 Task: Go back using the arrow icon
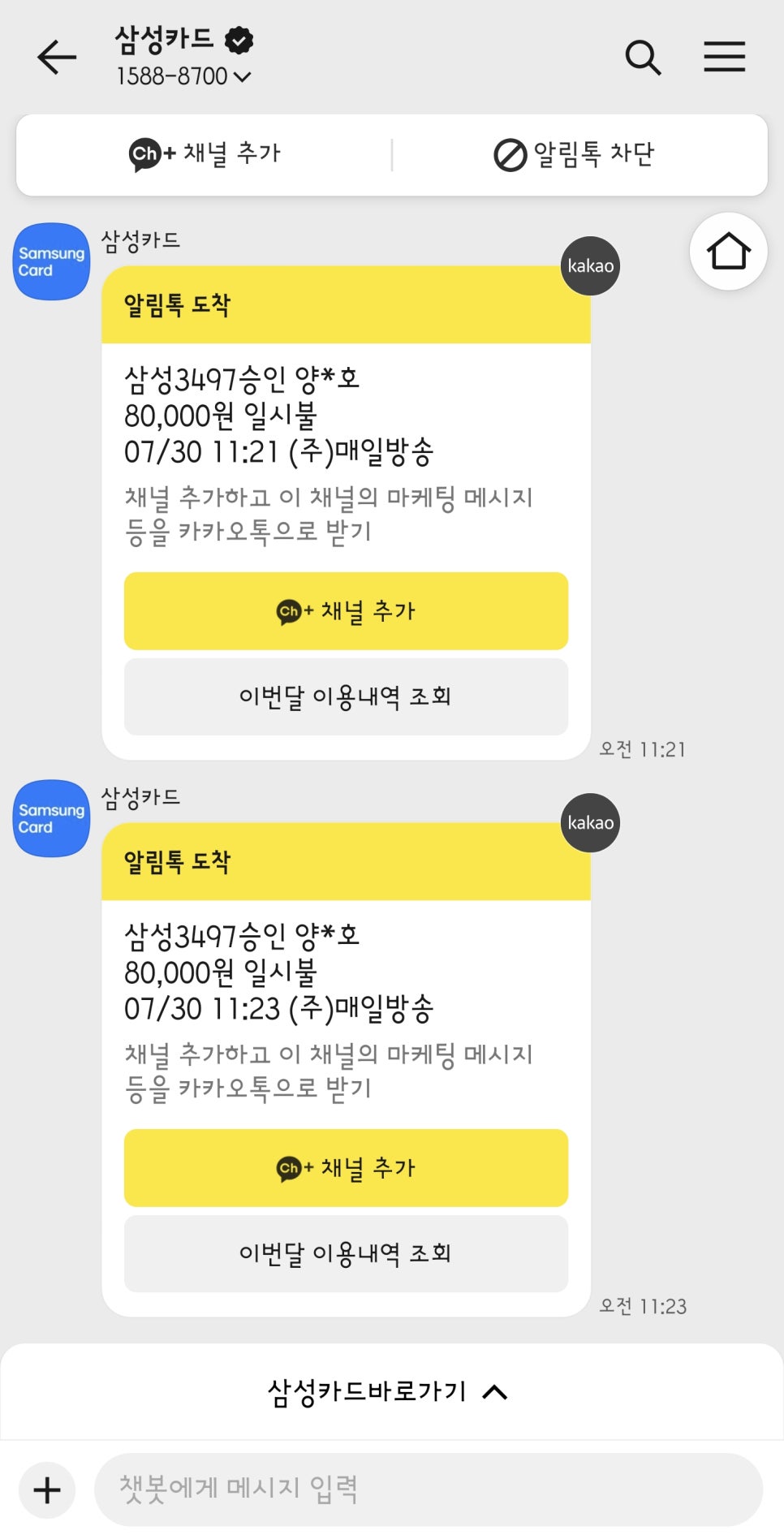click(57, 58)
